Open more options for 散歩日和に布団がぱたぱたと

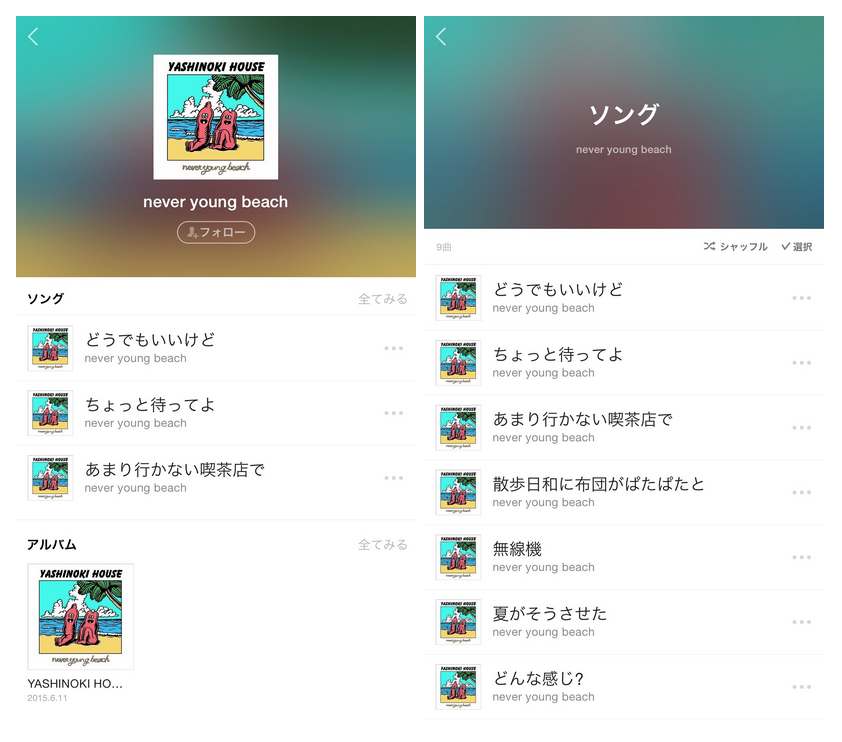coord(802,492)
